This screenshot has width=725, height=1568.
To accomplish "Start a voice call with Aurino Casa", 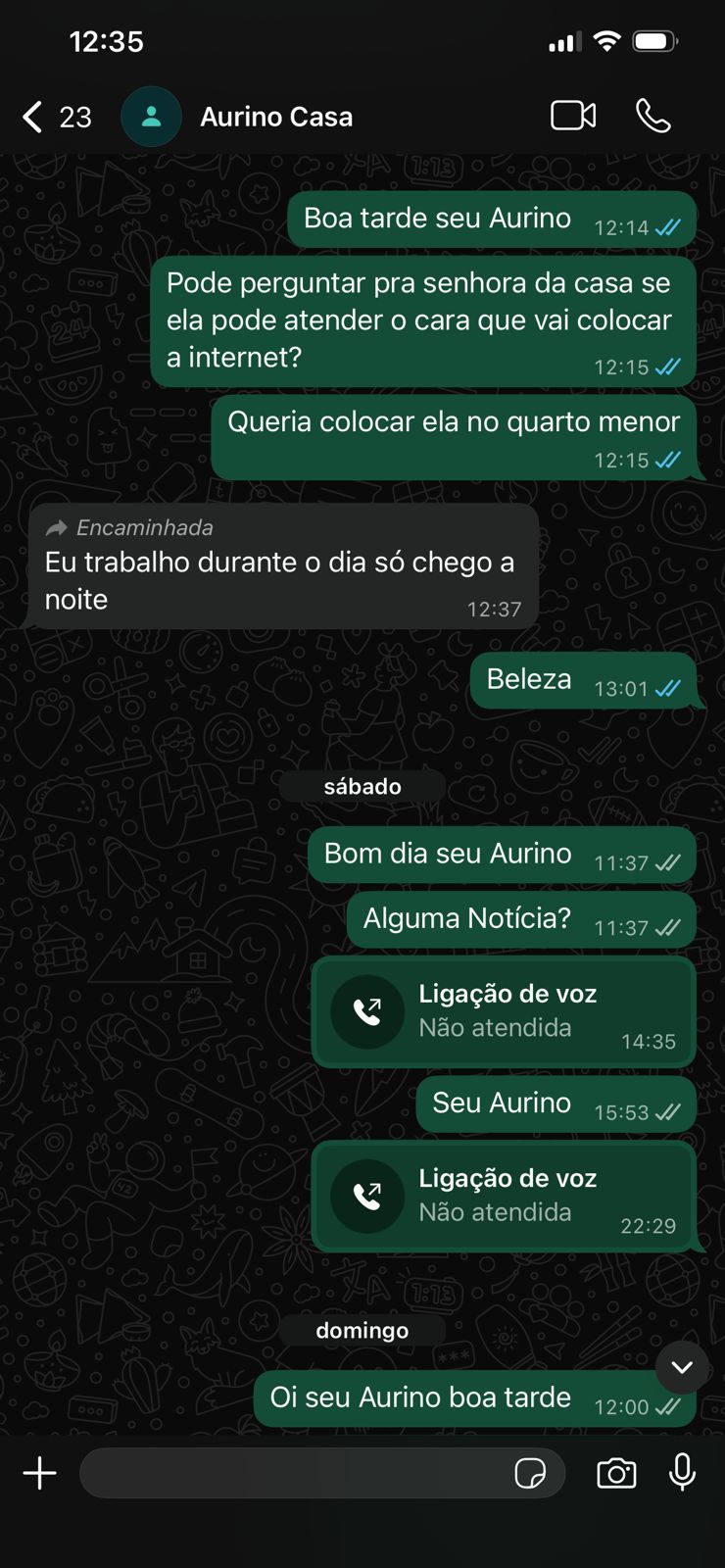I will [x=652, y=116].
